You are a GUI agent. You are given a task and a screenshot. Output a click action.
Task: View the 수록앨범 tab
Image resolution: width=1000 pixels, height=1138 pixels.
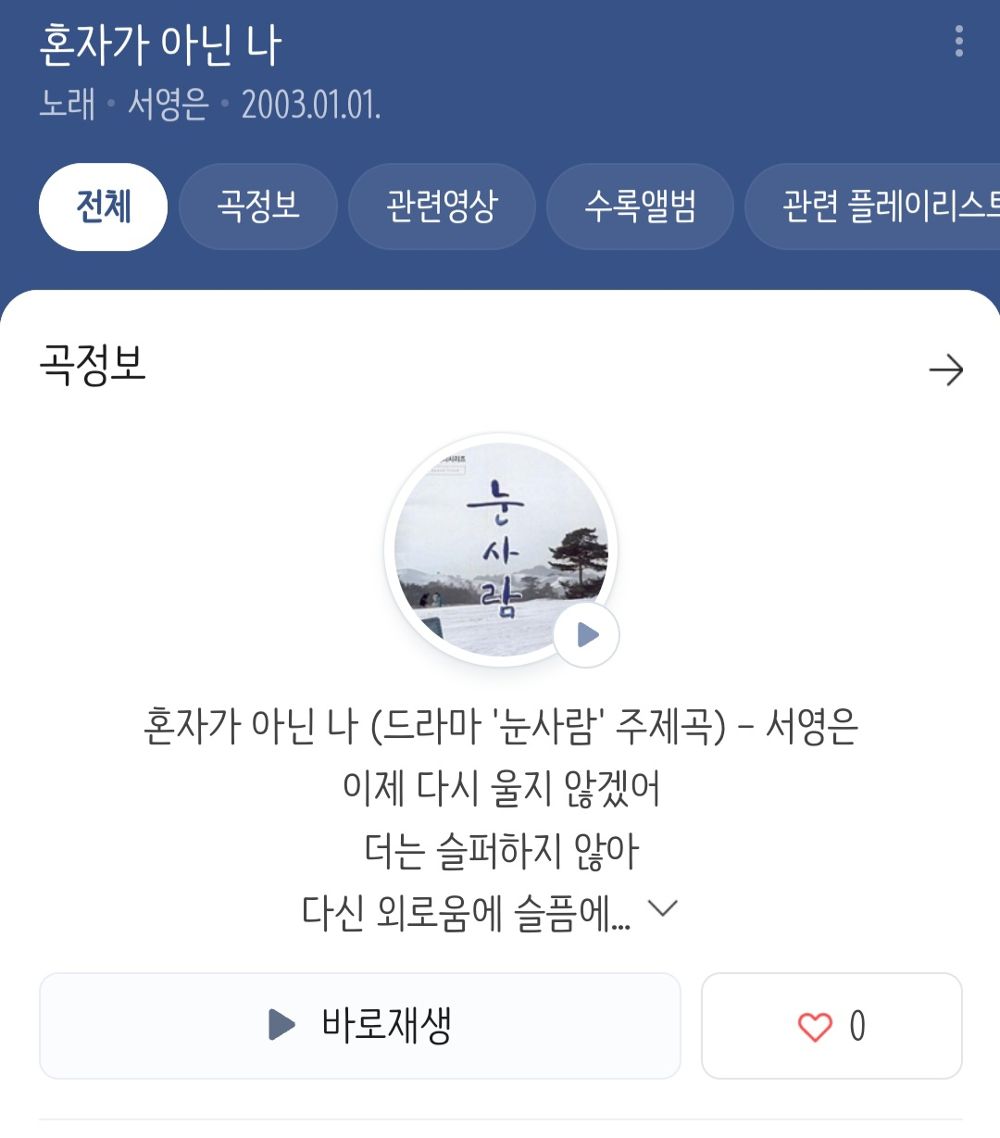click(x=639, y=207)
